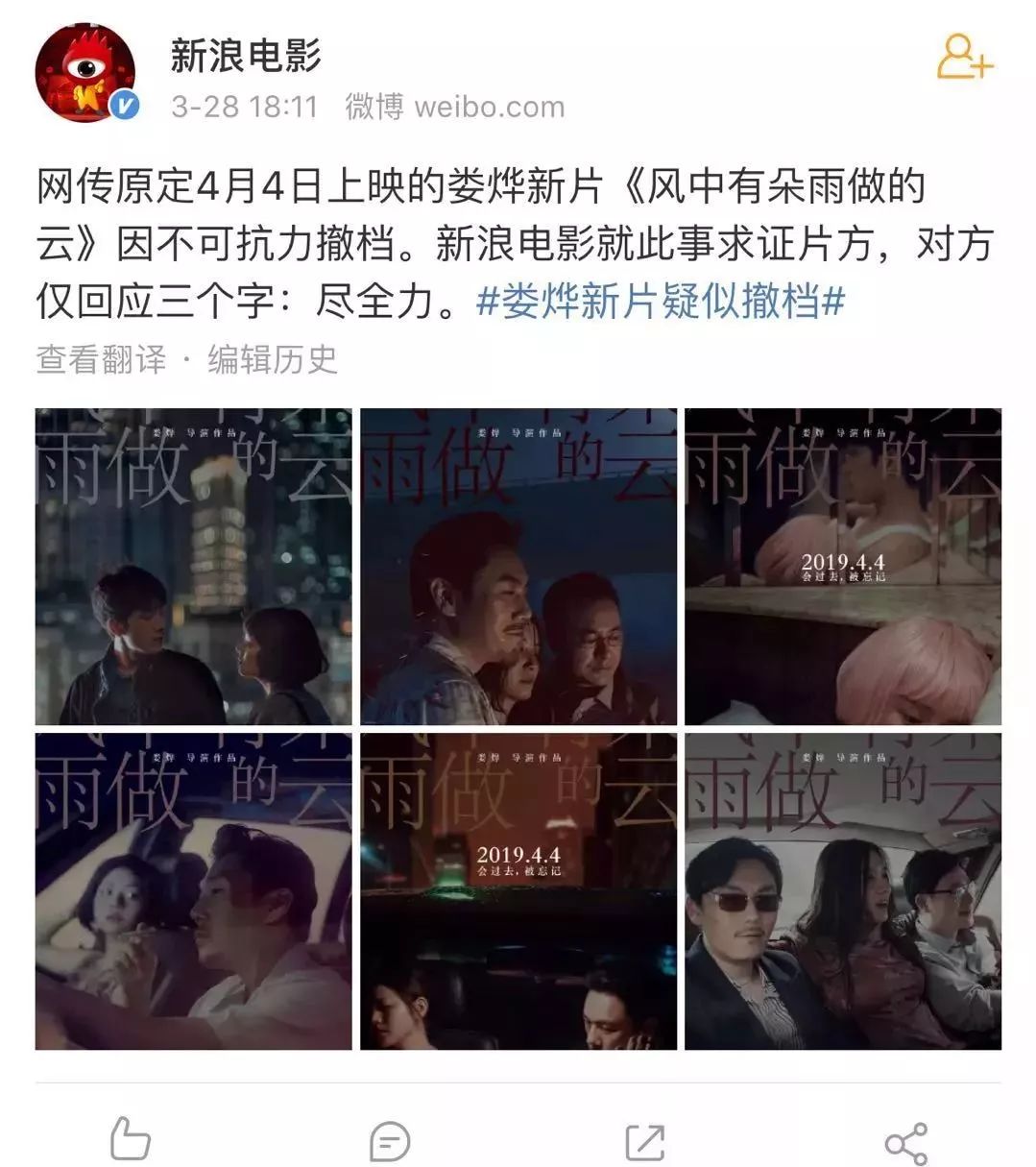Open 新浪电影 profile avatar

84,73
